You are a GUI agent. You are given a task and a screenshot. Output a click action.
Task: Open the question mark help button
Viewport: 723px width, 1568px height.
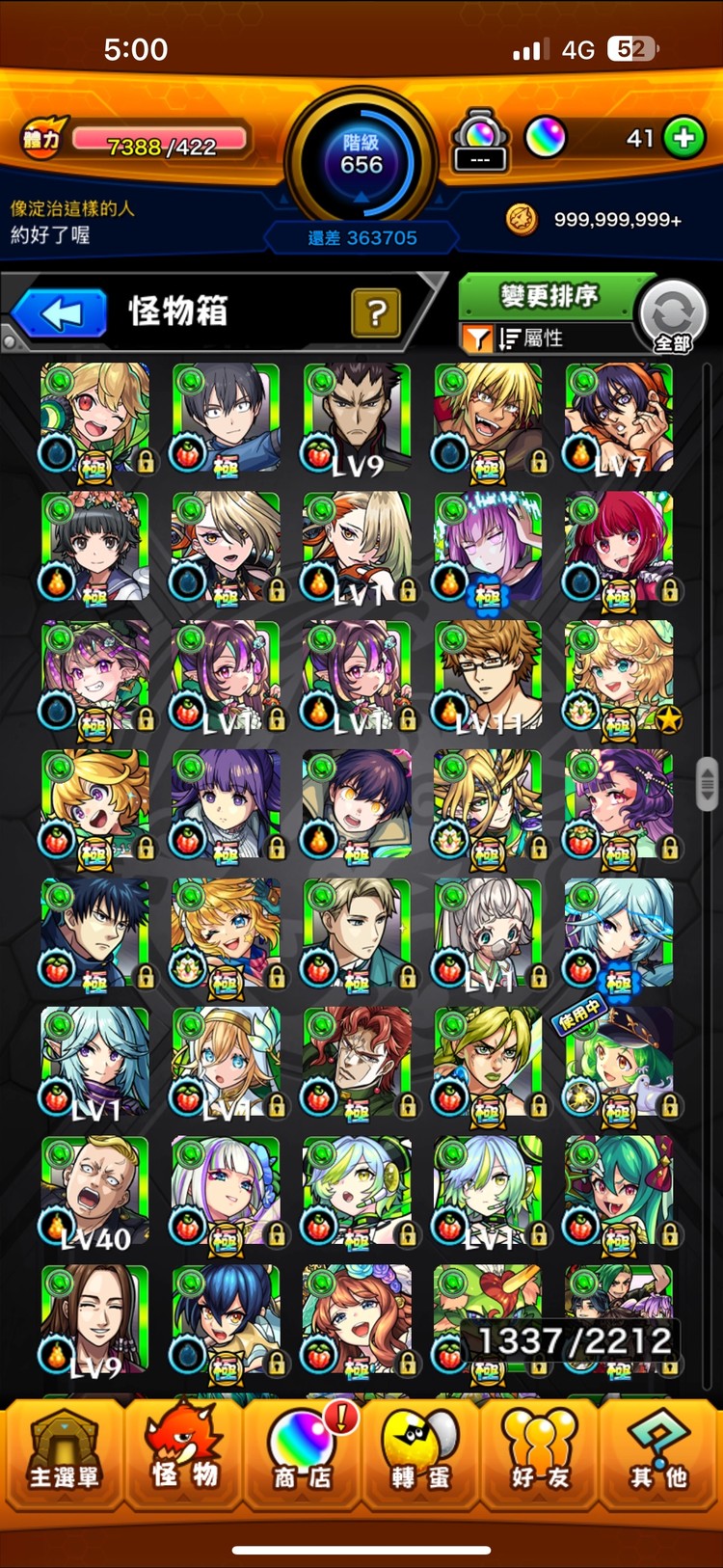[376, 312]
